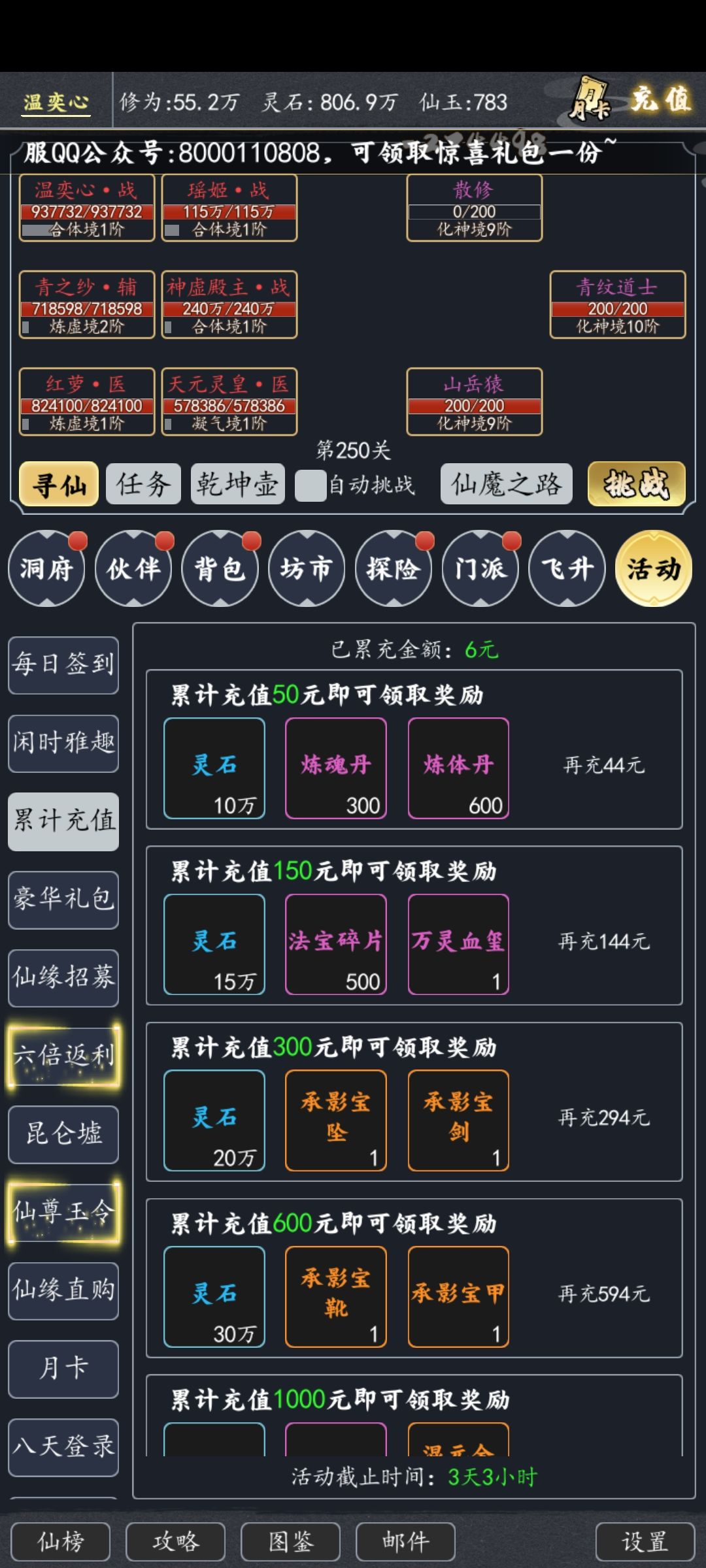The image size is (706, 1568).
Task: Open the 洞府 (Cave Dwelling) icon
Action: [46, 568]
